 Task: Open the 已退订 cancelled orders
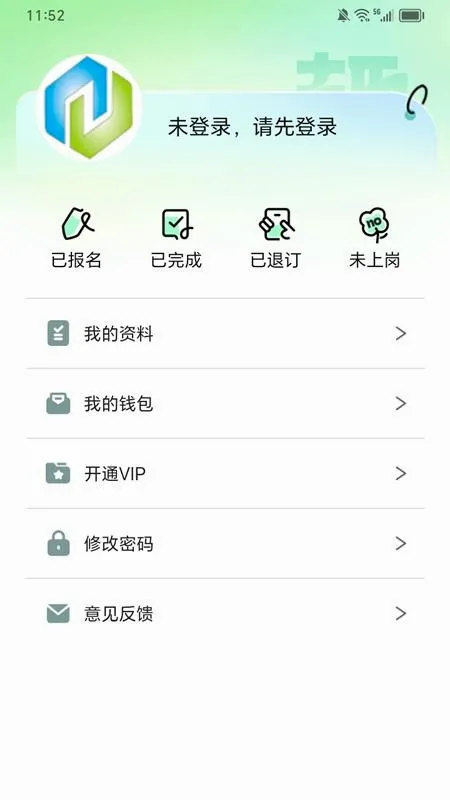point(276,238)
